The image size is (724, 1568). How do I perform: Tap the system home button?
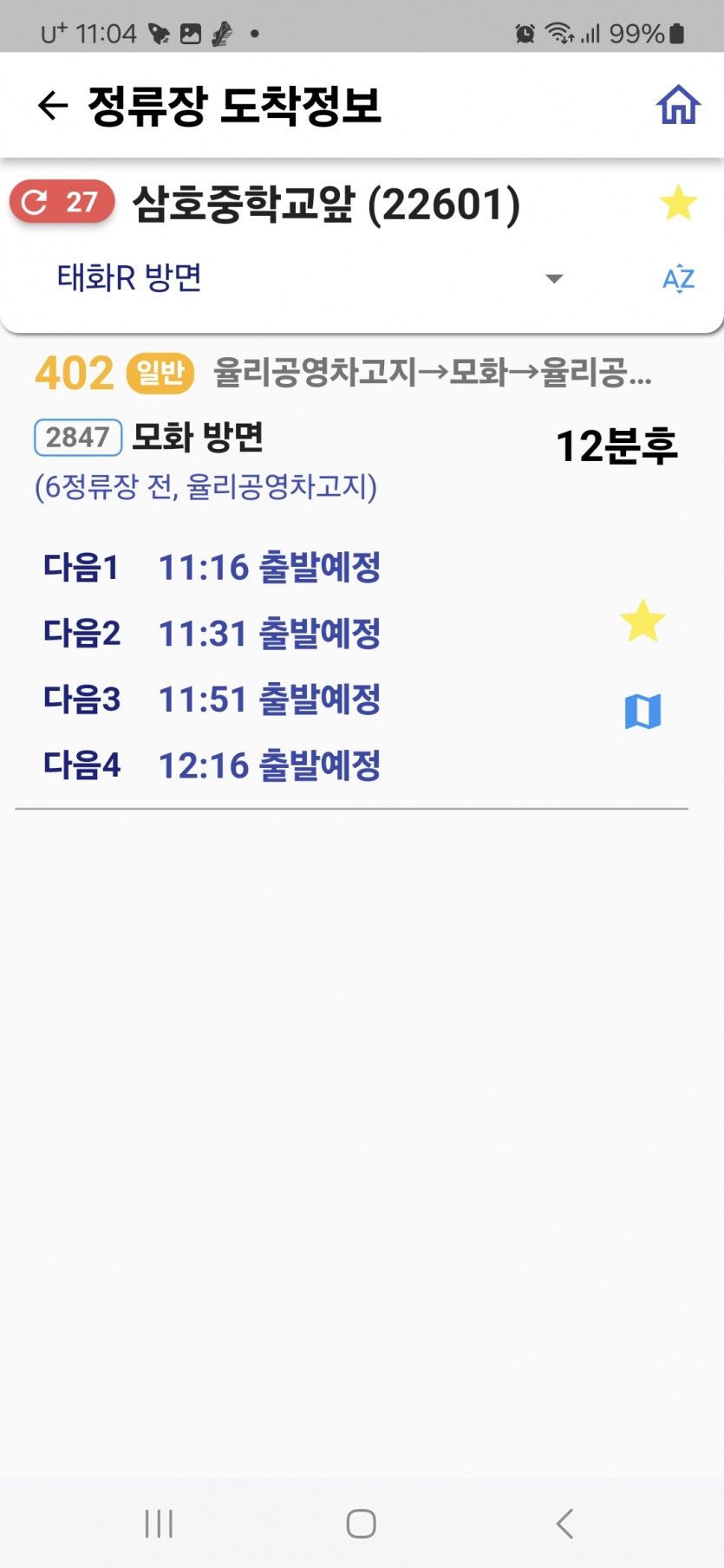pyautogui.click(x=361, y=1523)
